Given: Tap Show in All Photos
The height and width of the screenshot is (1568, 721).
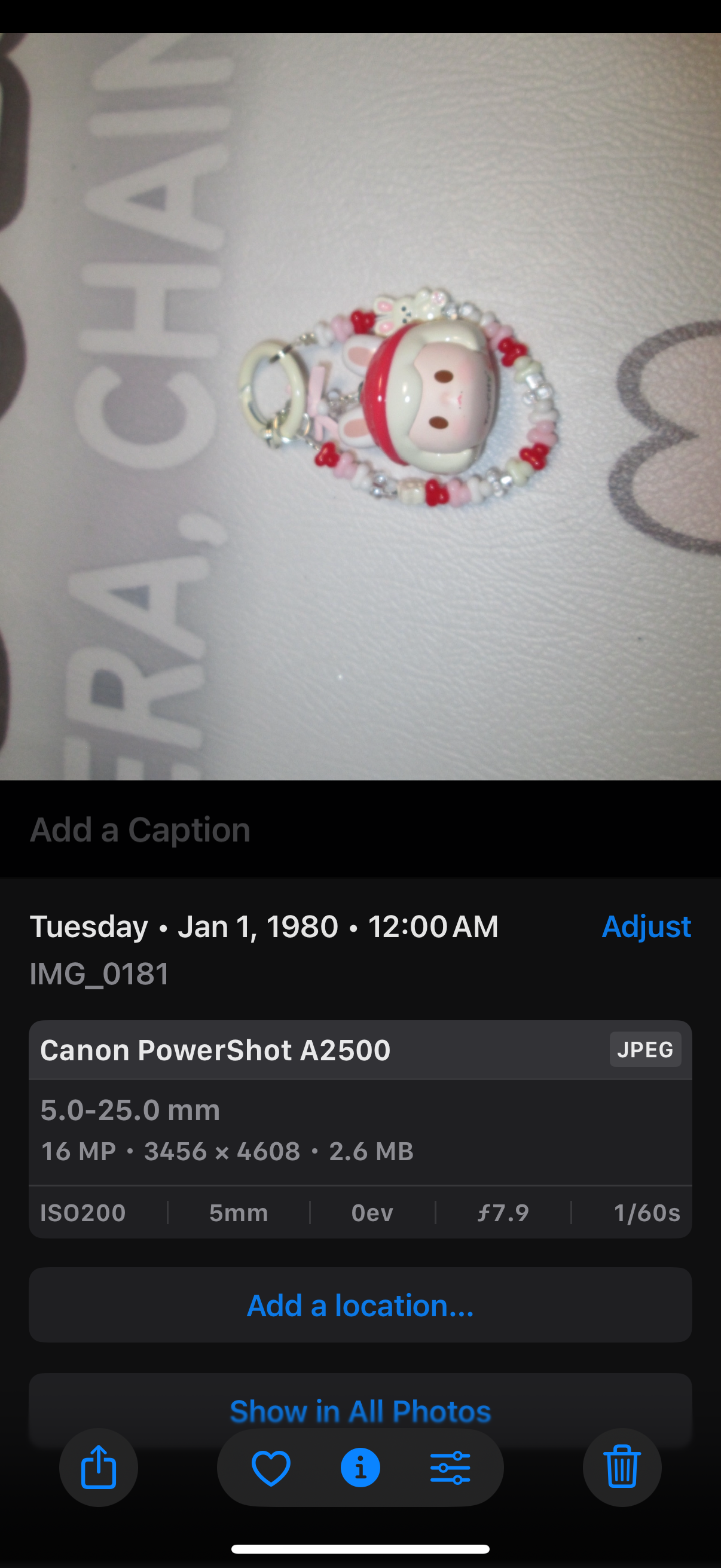Looking at the screenshot, I should 360,1411.
